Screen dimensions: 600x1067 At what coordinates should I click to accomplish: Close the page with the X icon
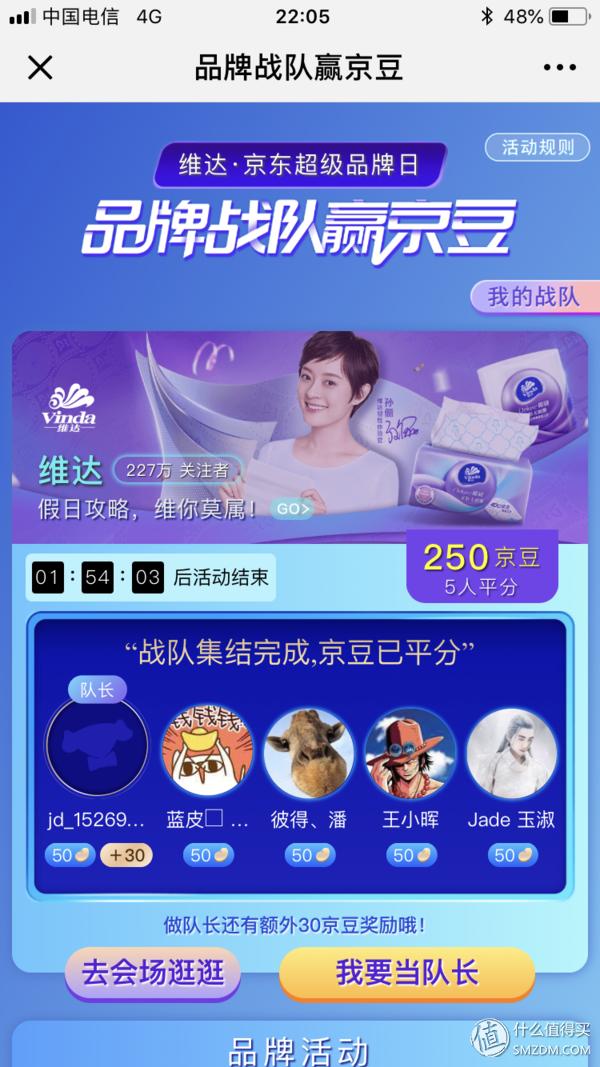40,68
